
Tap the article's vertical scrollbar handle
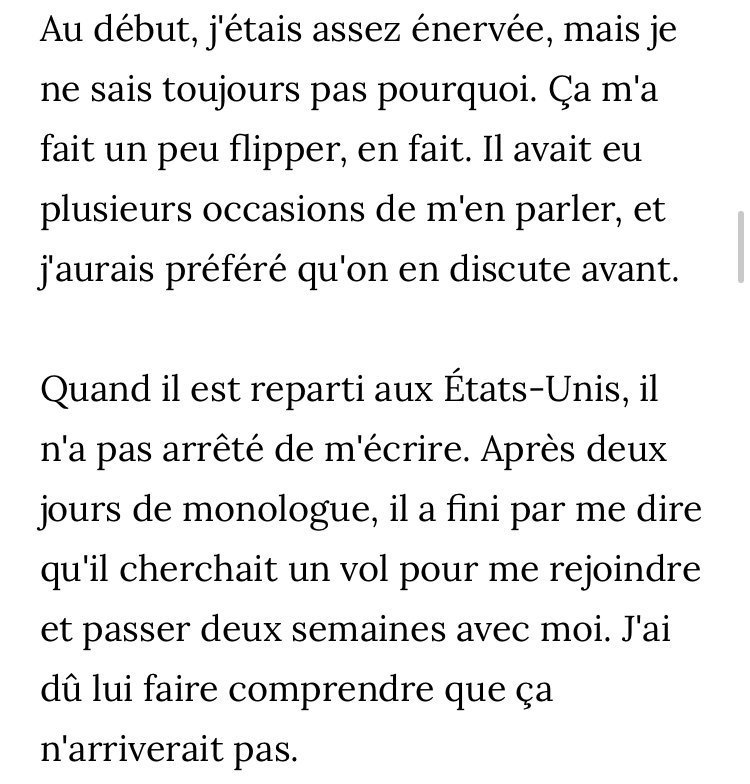pos(741,248)
